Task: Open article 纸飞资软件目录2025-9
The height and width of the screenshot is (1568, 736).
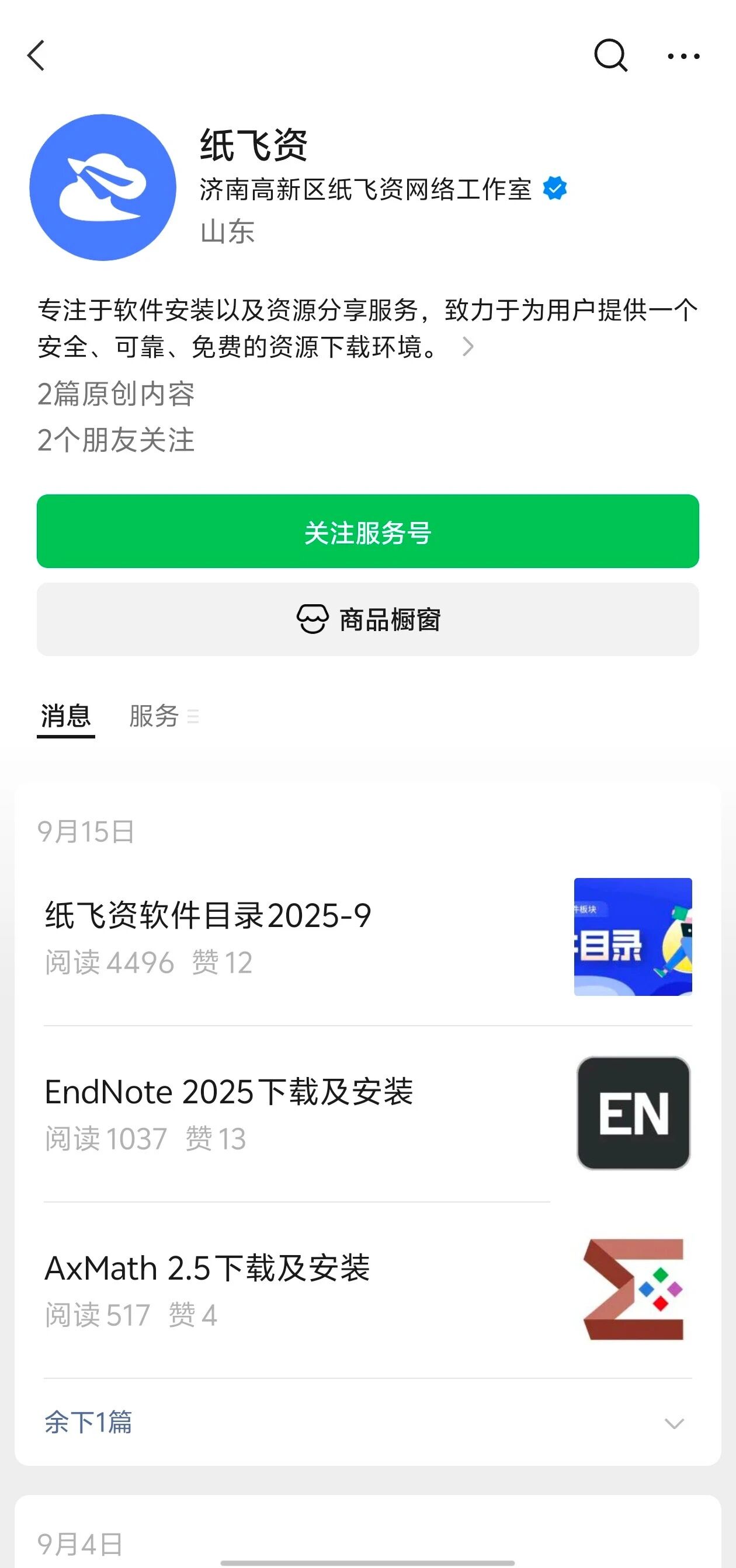Action: [207, 915]
